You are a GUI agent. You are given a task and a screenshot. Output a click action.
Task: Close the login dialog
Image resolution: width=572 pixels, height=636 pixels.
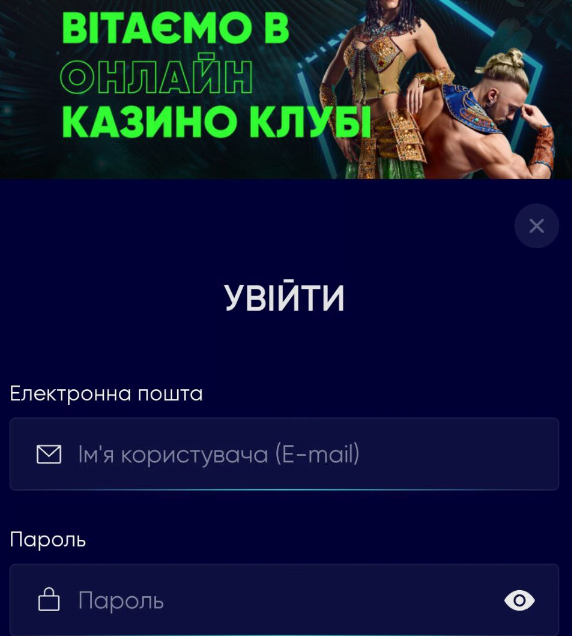click(537, 226)
